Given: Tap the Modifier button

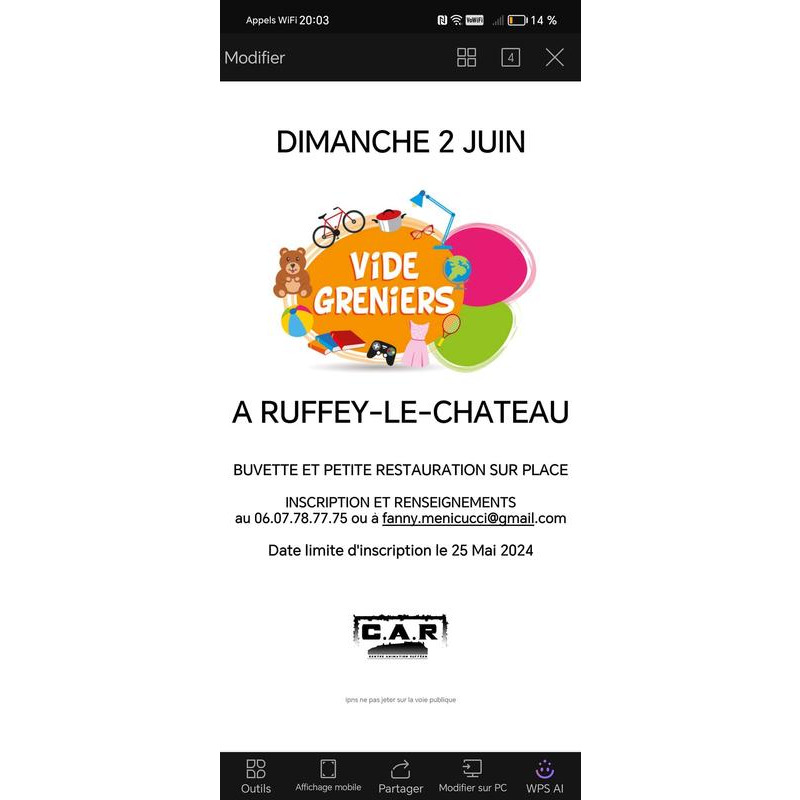Looking at the screenshot, I should pyautogui.click(x=255, y=58).
